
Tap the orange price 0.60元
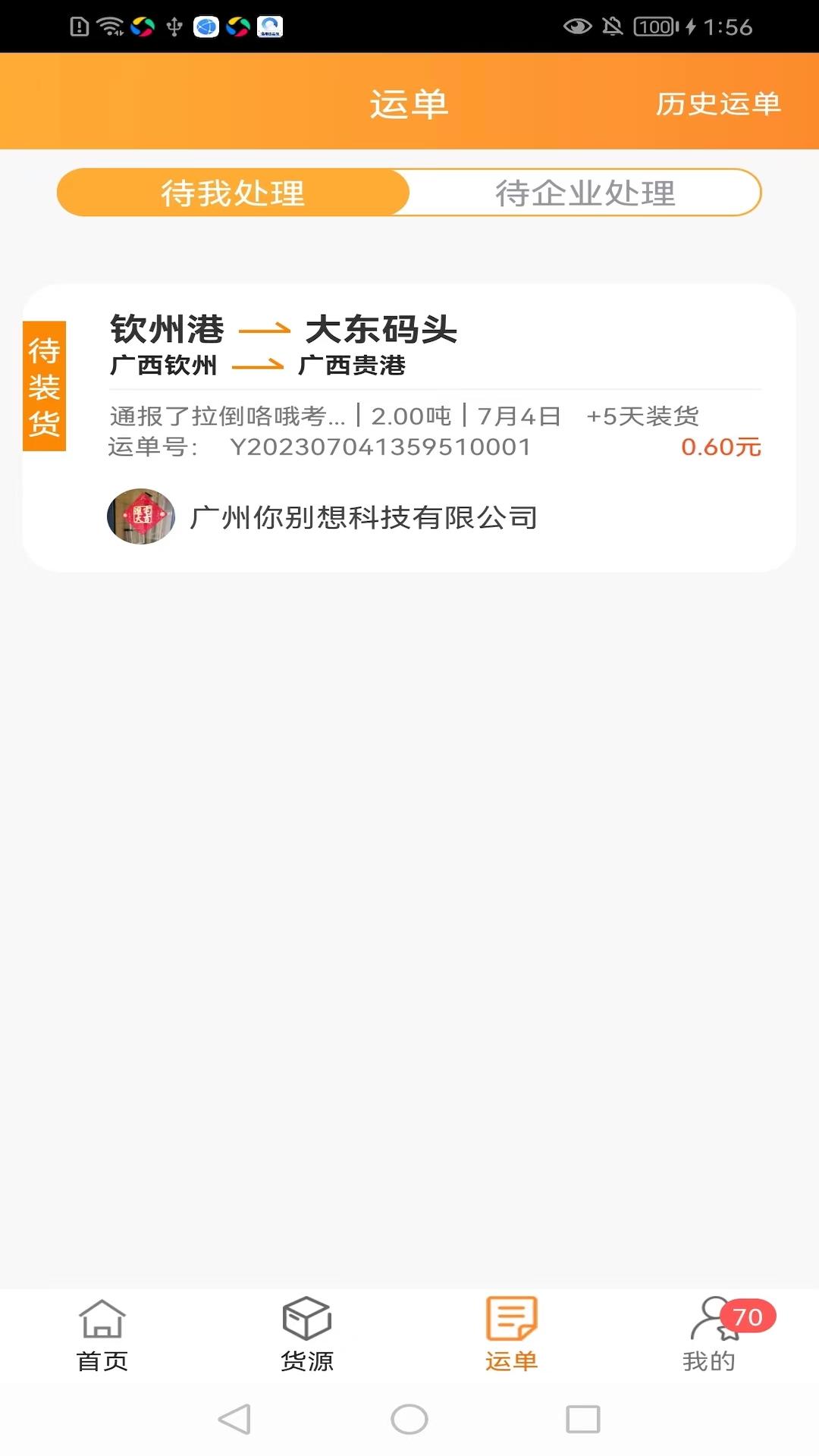(x=719, y=448)
